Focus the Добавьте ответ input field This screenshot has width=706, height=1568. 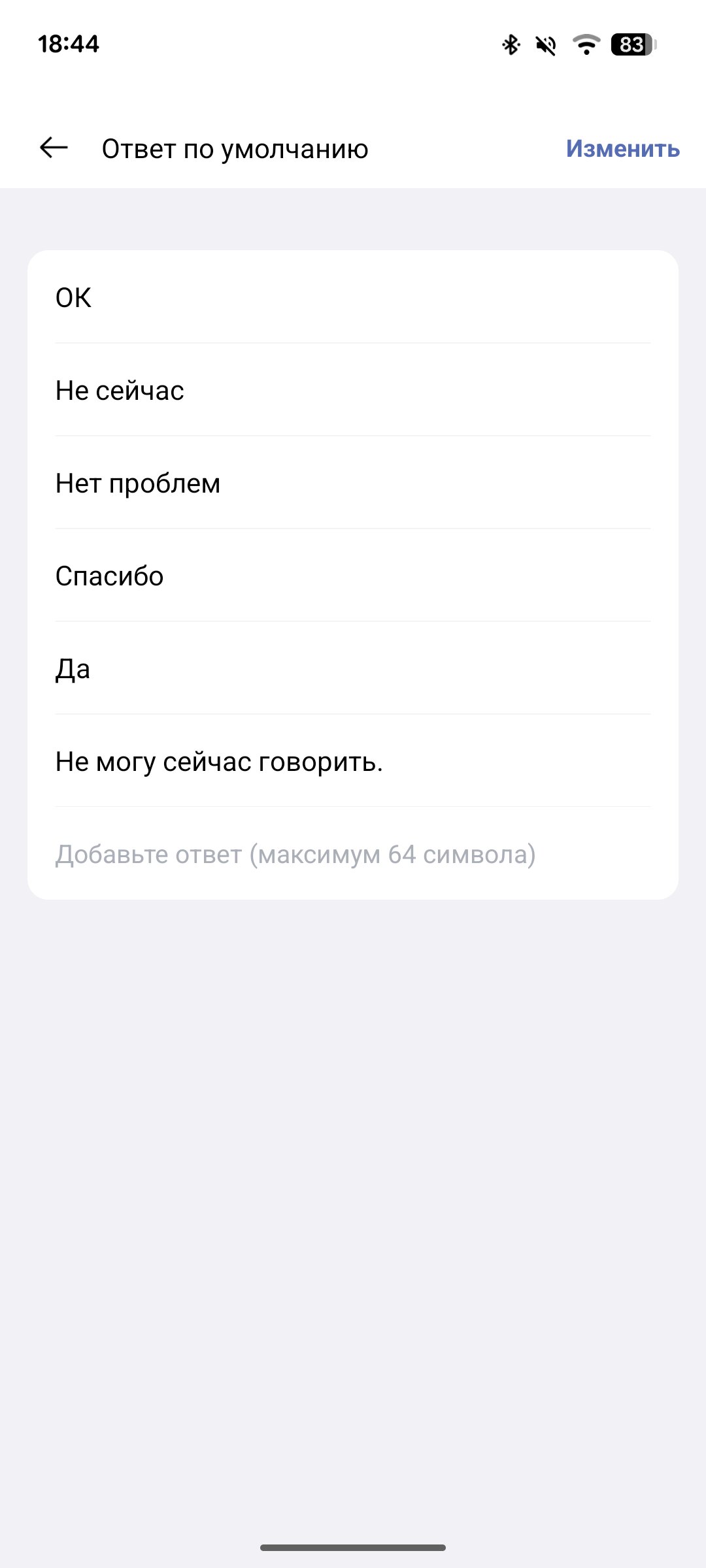(353, 855)
